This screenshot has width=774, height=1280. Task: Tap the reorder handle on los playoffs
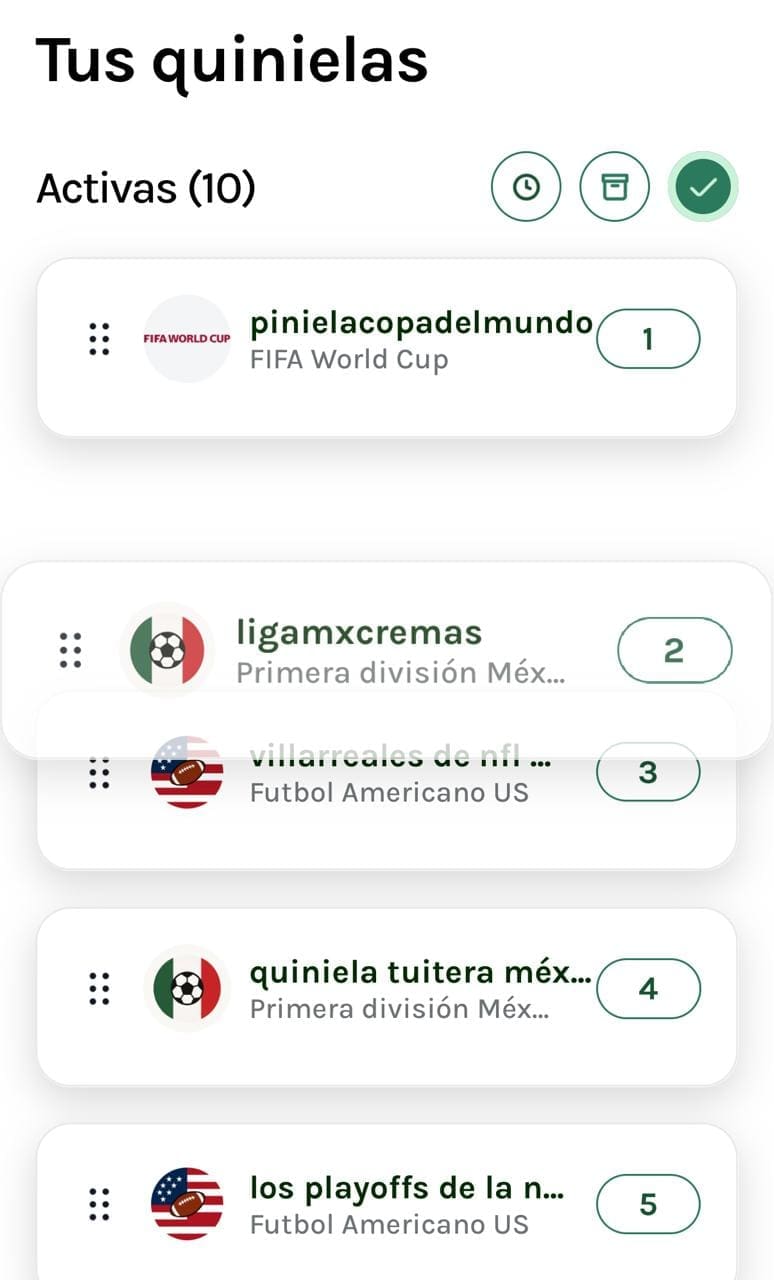tap(98, 1204)
